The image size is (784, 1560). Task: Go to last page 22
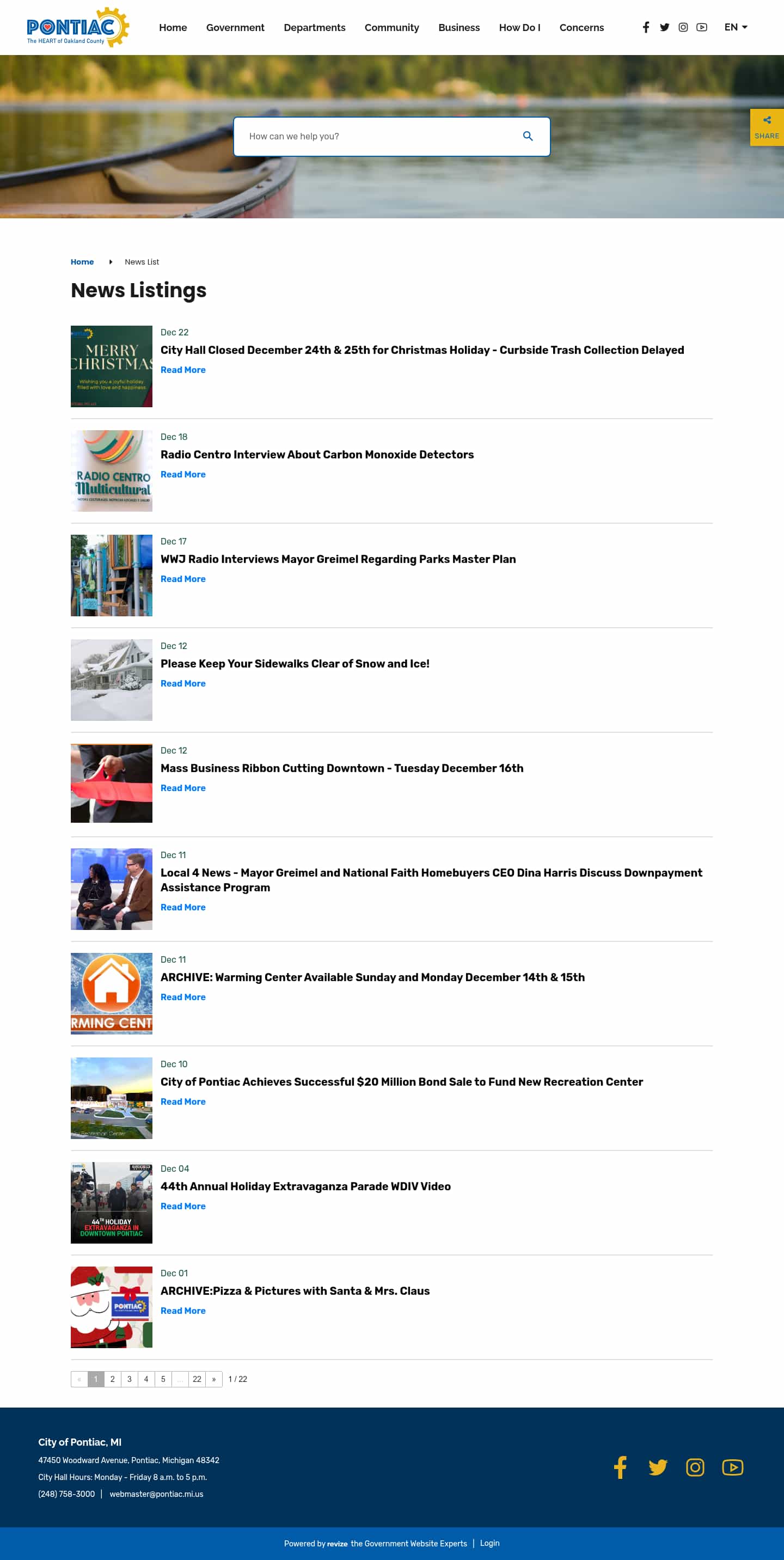197,1379
